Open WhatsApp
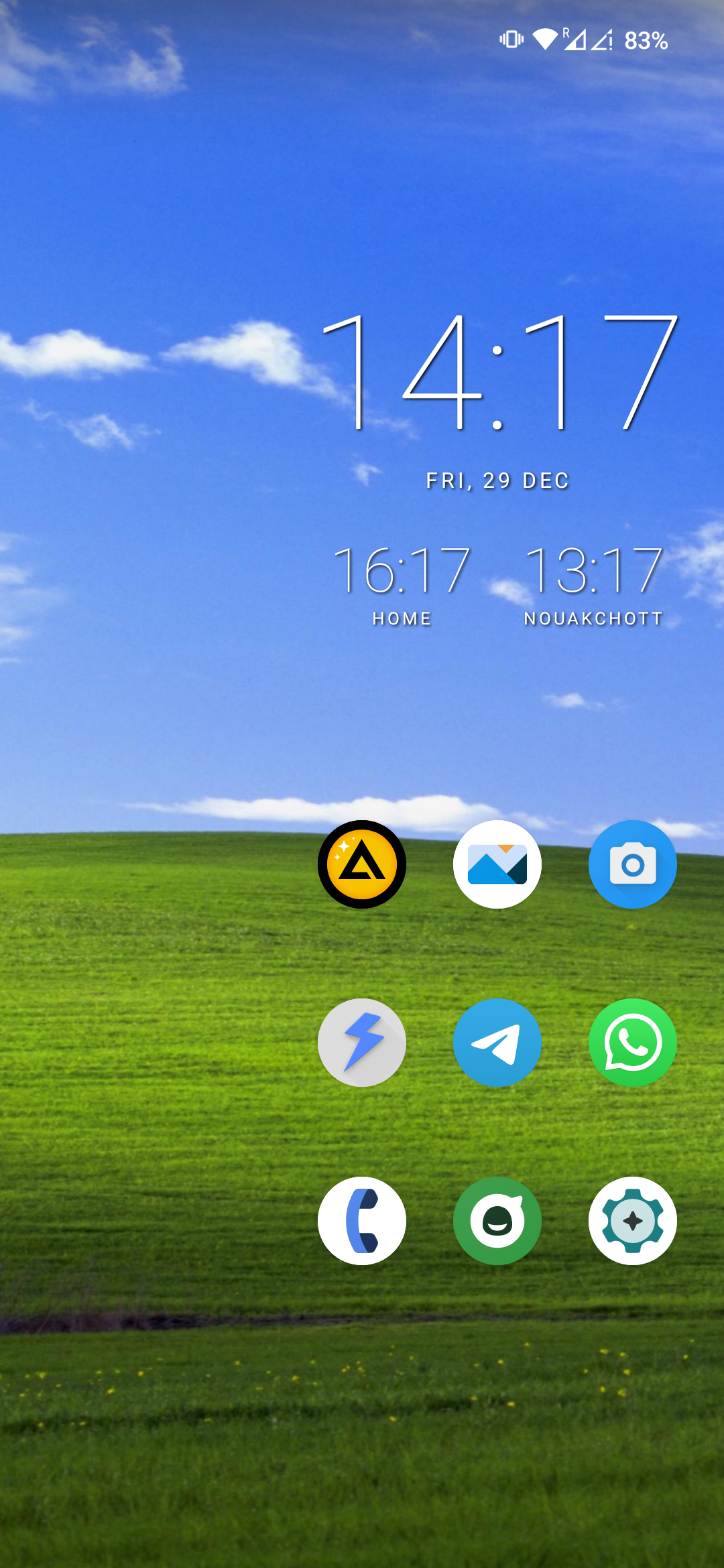This screenshot has width=724, height=1568. (633, 1043)
